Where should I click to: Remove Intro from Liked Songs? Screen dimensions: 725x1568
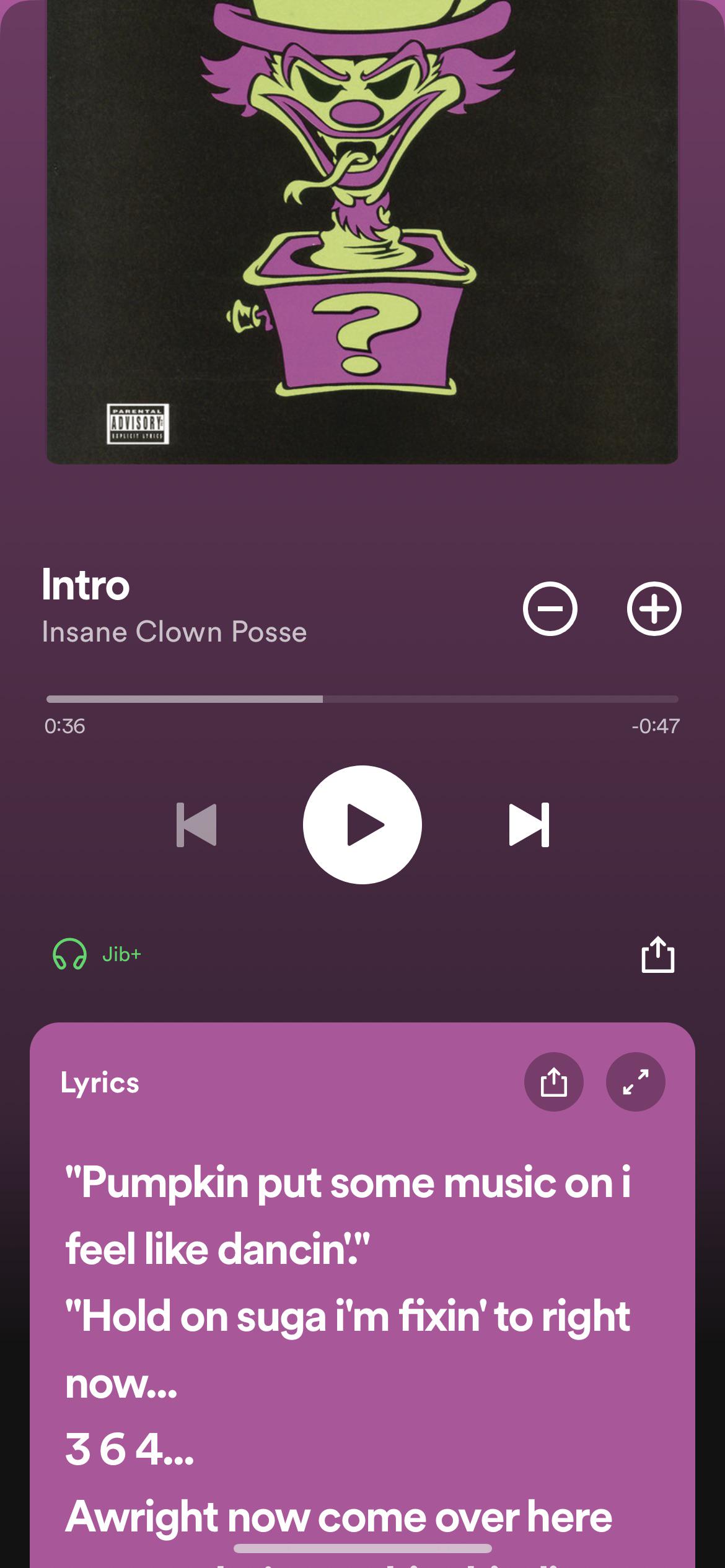pos(550,609)
